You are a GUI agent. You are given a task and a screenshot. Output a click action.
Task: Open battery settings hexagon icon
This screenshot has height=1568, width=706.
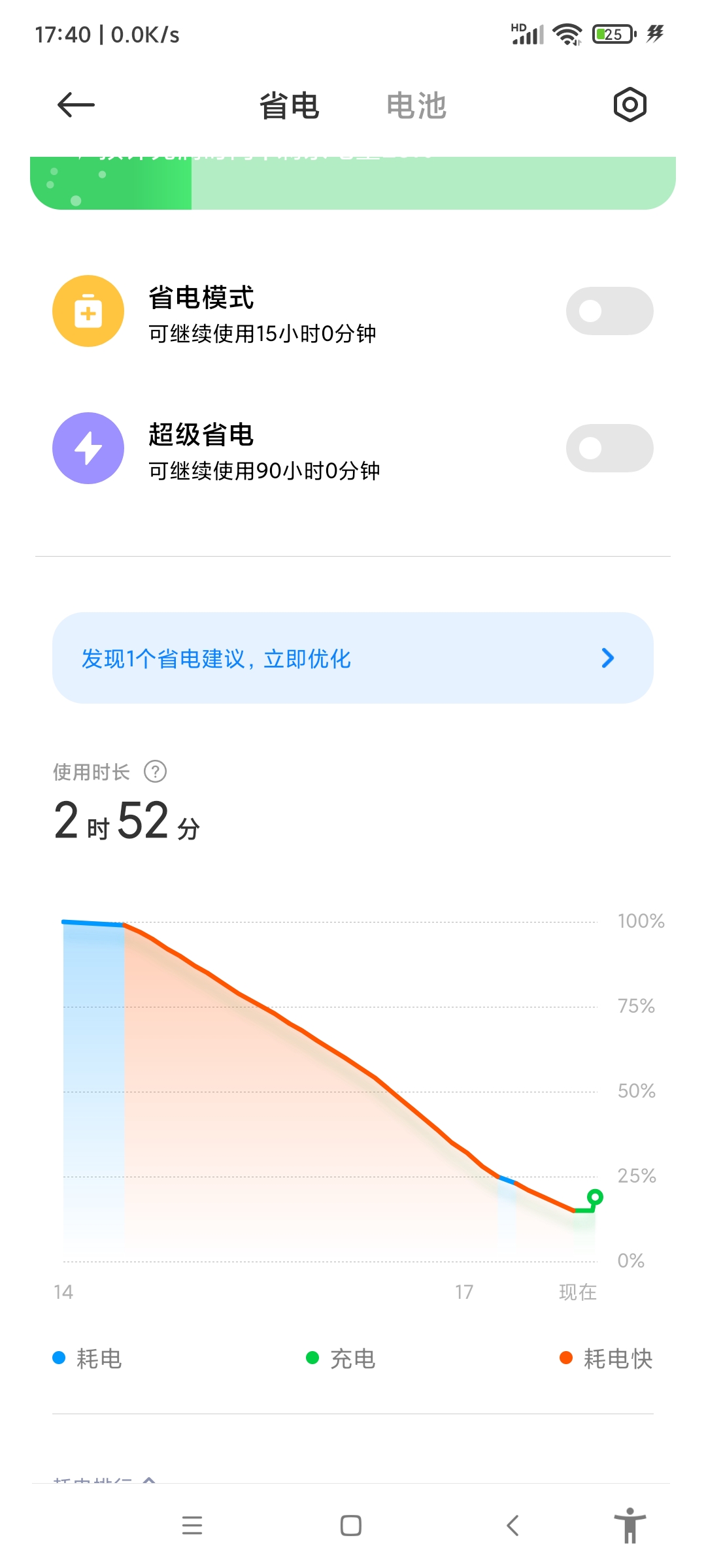point(630,105)
